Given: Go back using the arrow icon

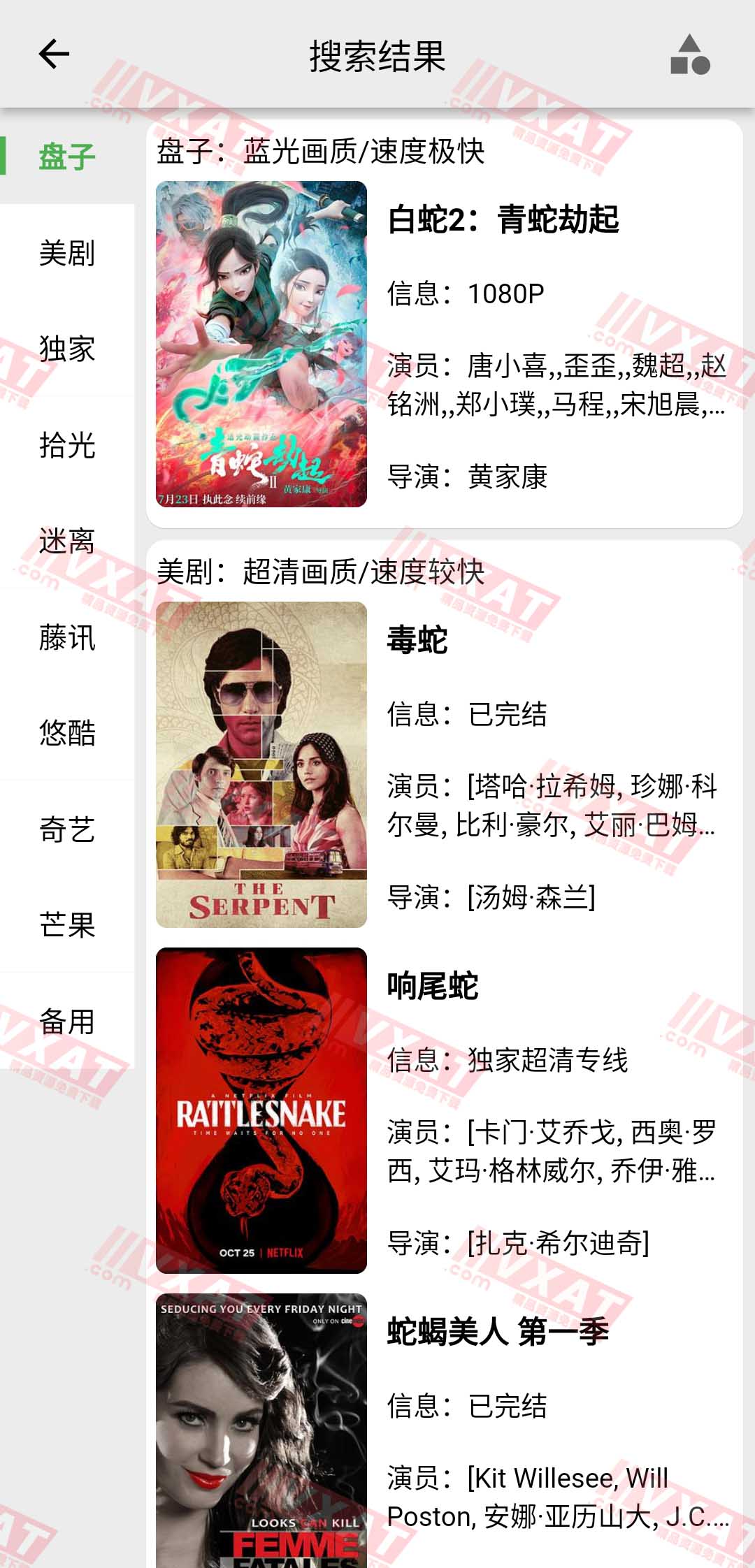Looking at the screenshot, I should coord(54,55).
